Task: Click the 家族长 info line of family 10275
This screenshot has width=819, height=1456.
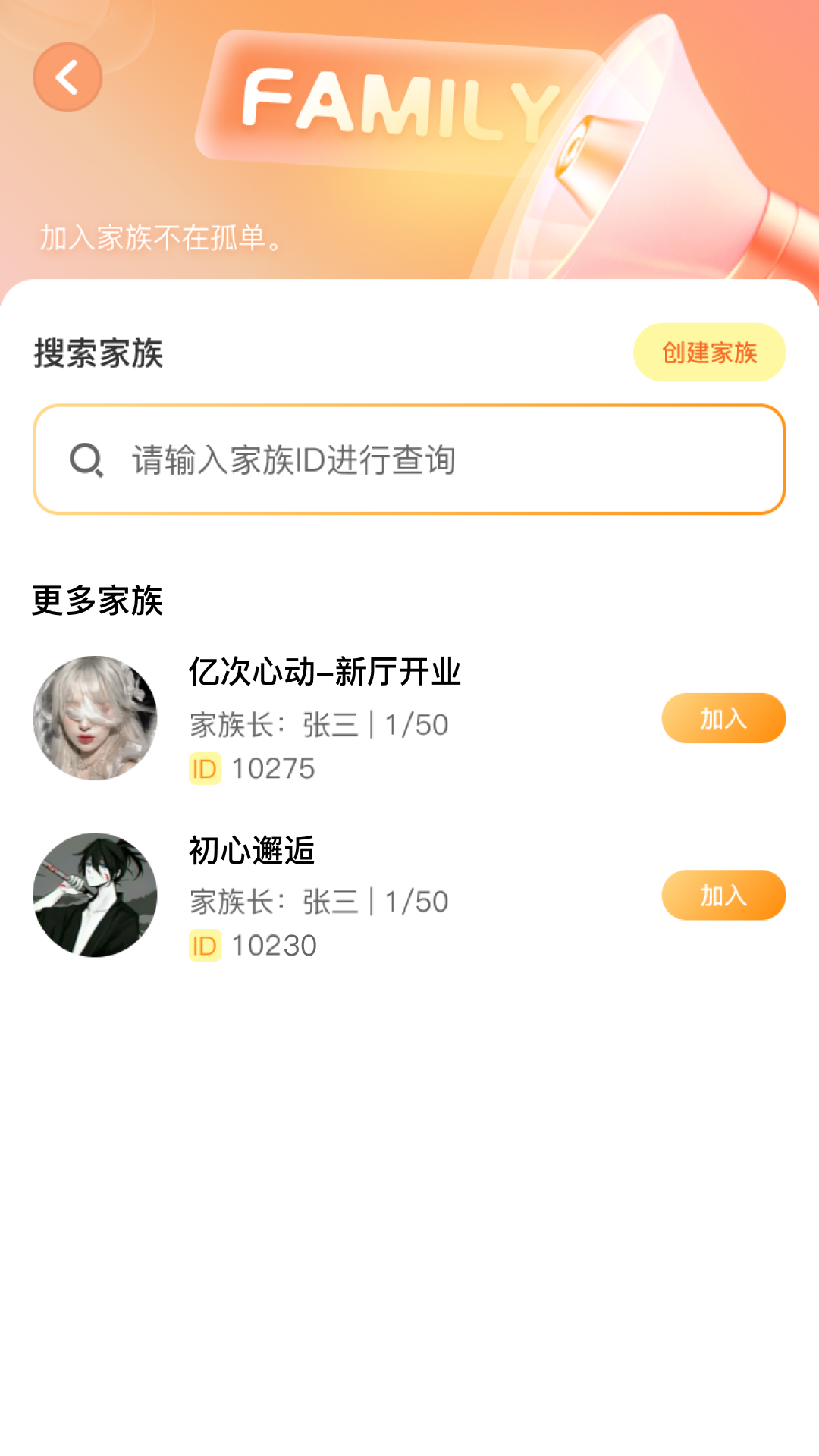Action: (318, 725)
